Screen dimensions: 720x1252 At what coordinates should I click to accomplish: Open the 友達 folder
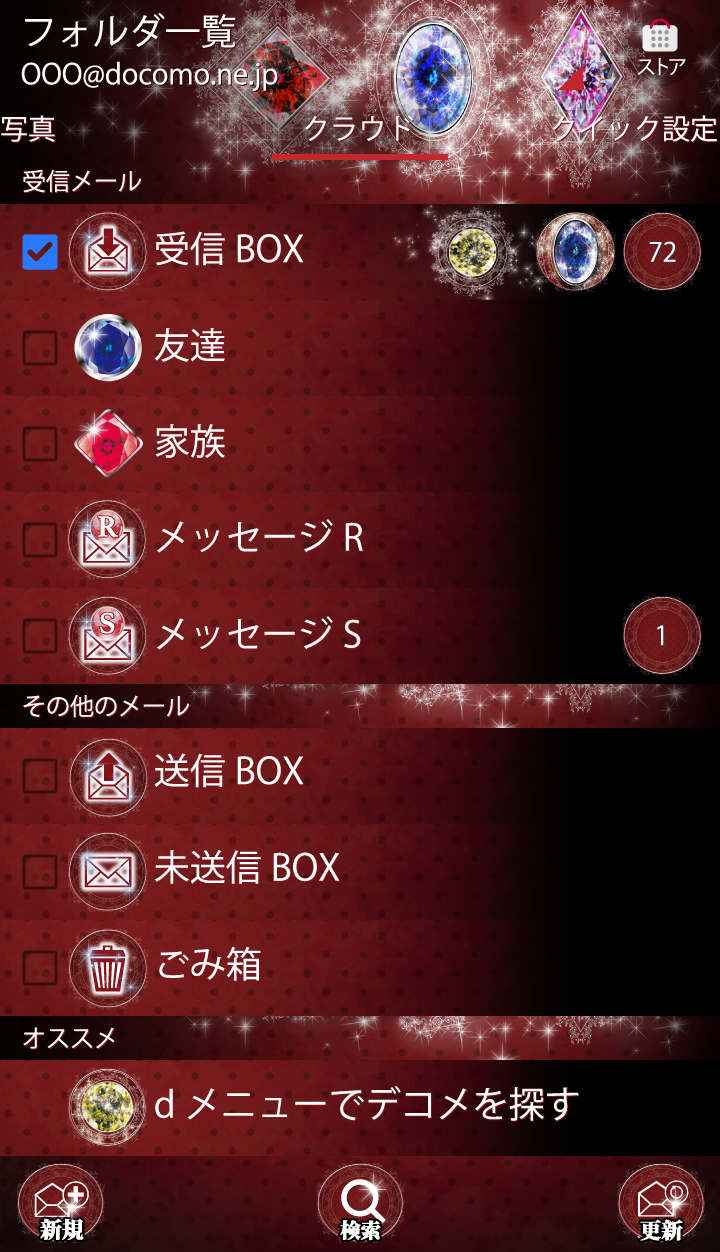click(190, 346)
